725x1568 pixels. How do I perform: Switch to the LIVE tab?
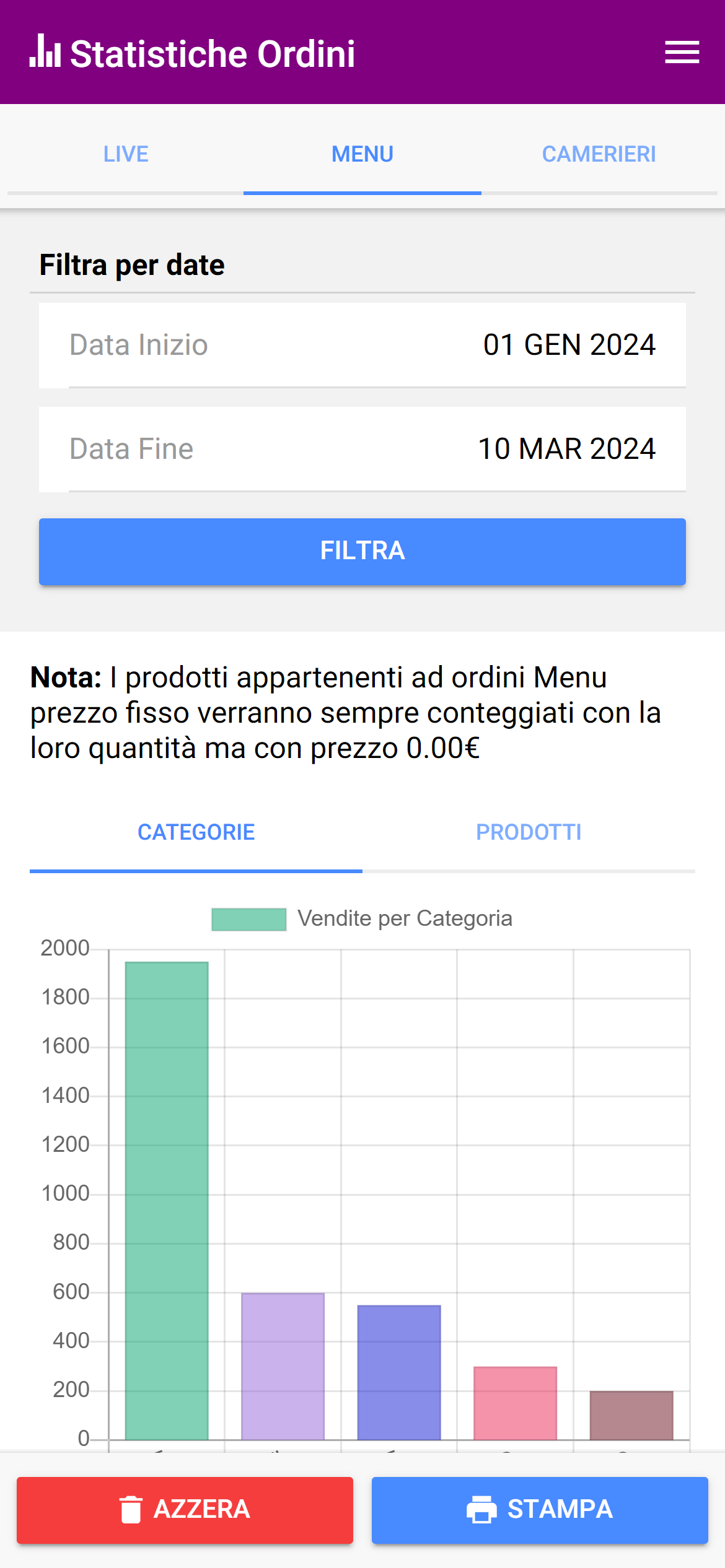click(126, 154)
